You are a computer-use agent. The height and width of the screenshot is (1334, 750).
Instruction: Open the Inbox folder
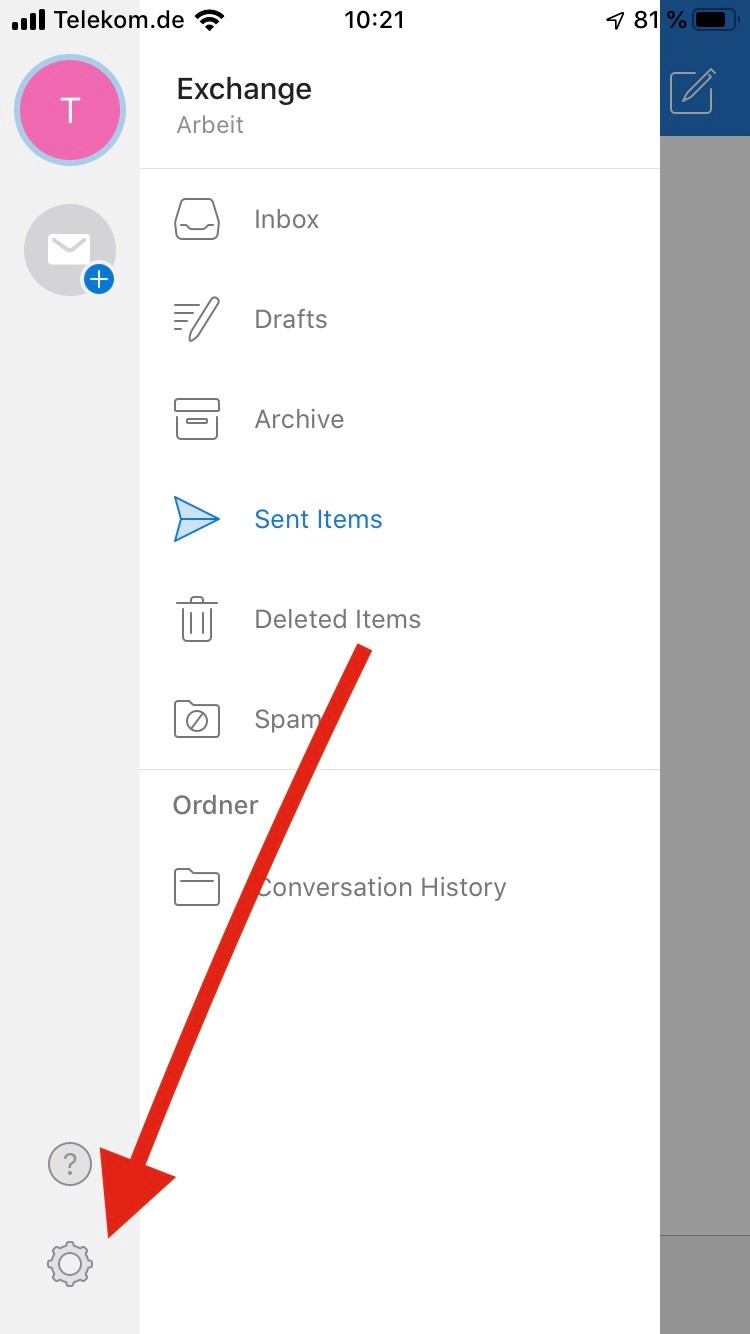(400, 219)
